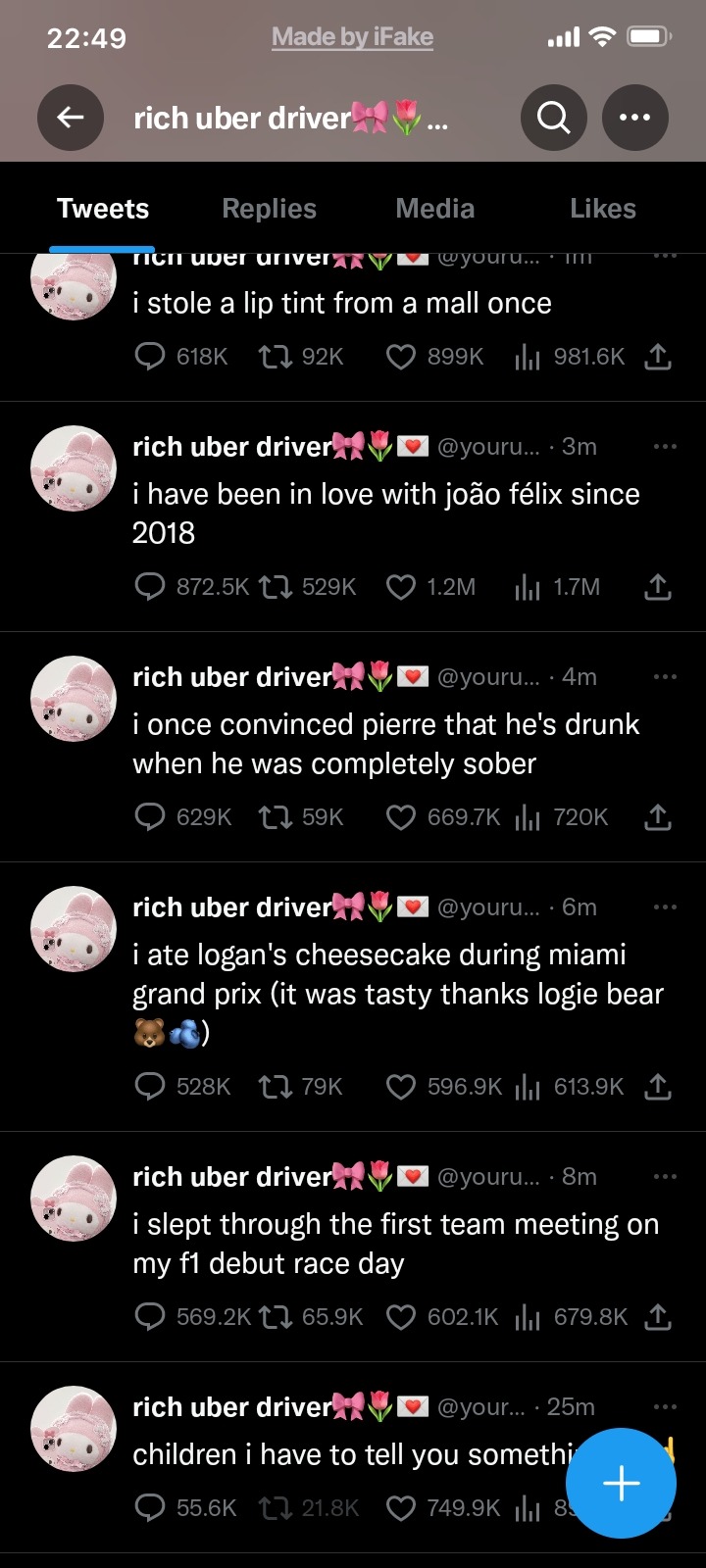Tap the avatar on the cheesecake tweet
The width and height of the screenshot is (706, 1568).
(x=74, y=929)
